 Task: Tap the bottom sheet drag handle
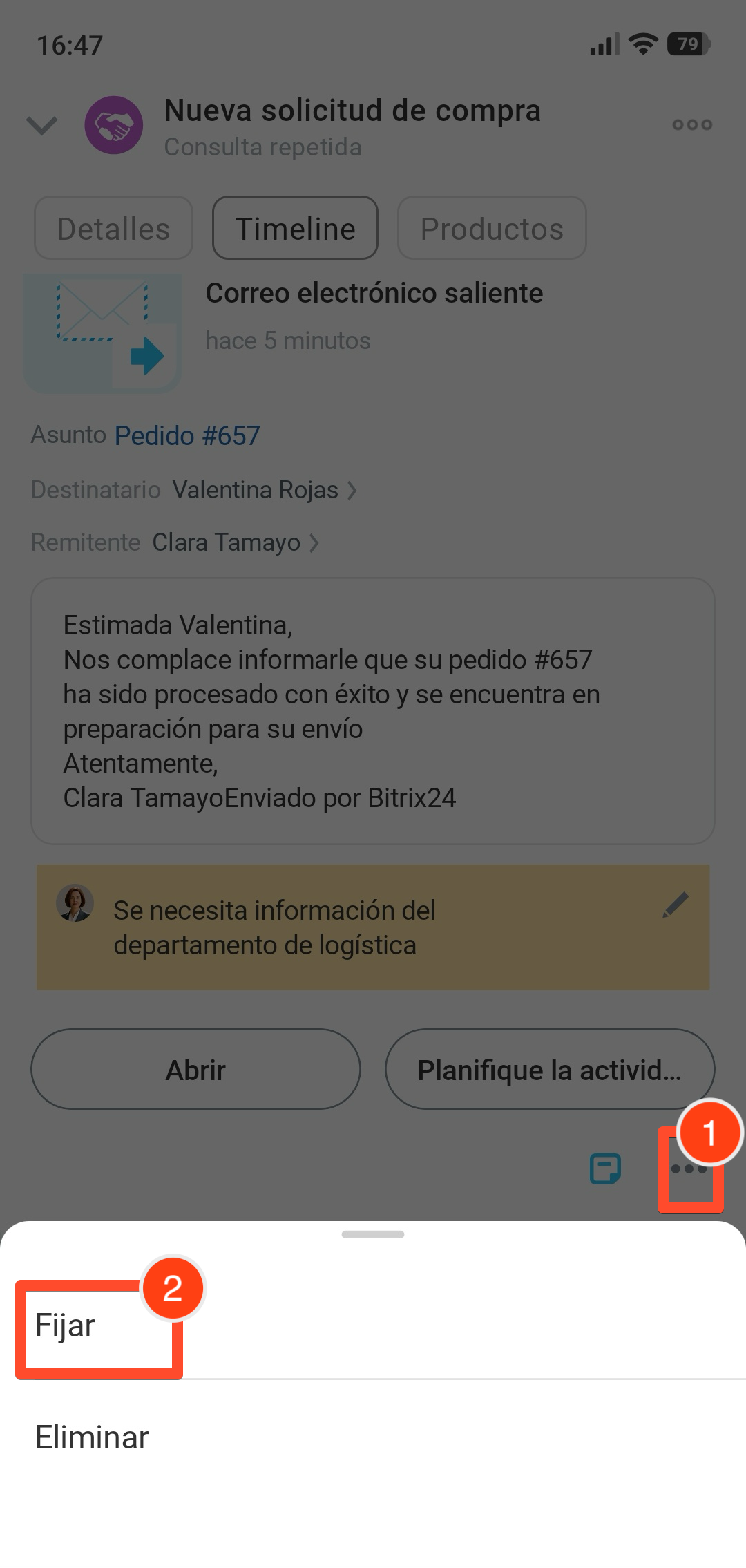[x=373, y=1234]
